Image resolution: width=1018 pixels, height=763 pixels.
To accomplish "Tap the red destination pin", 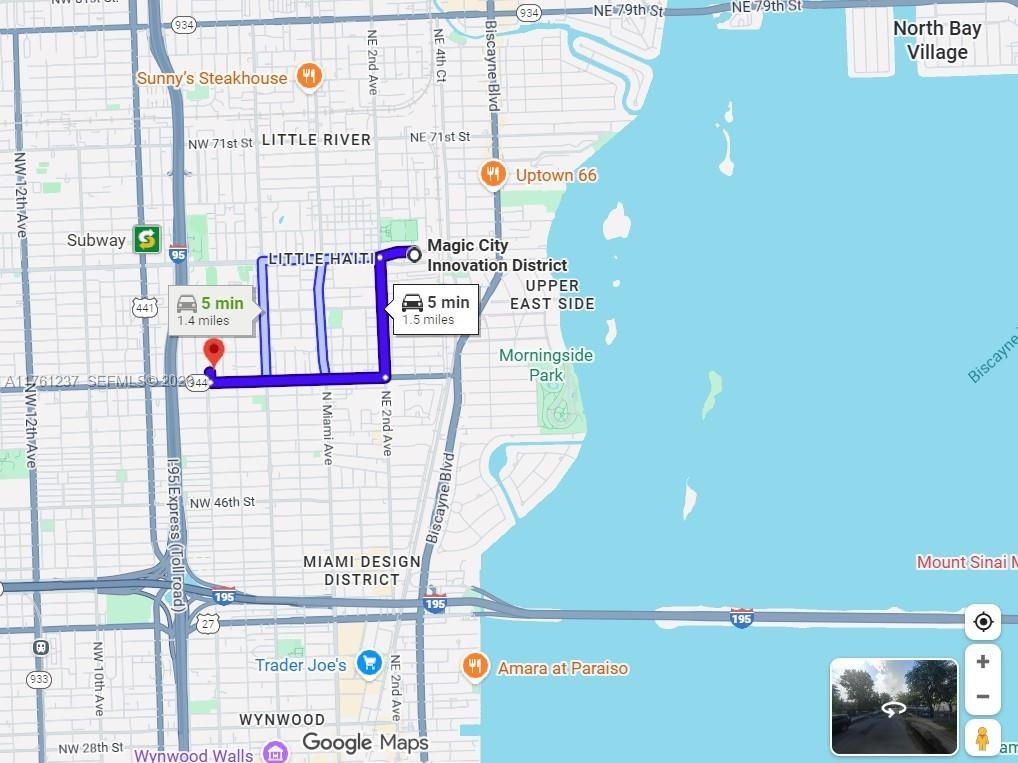I will 213,352.
